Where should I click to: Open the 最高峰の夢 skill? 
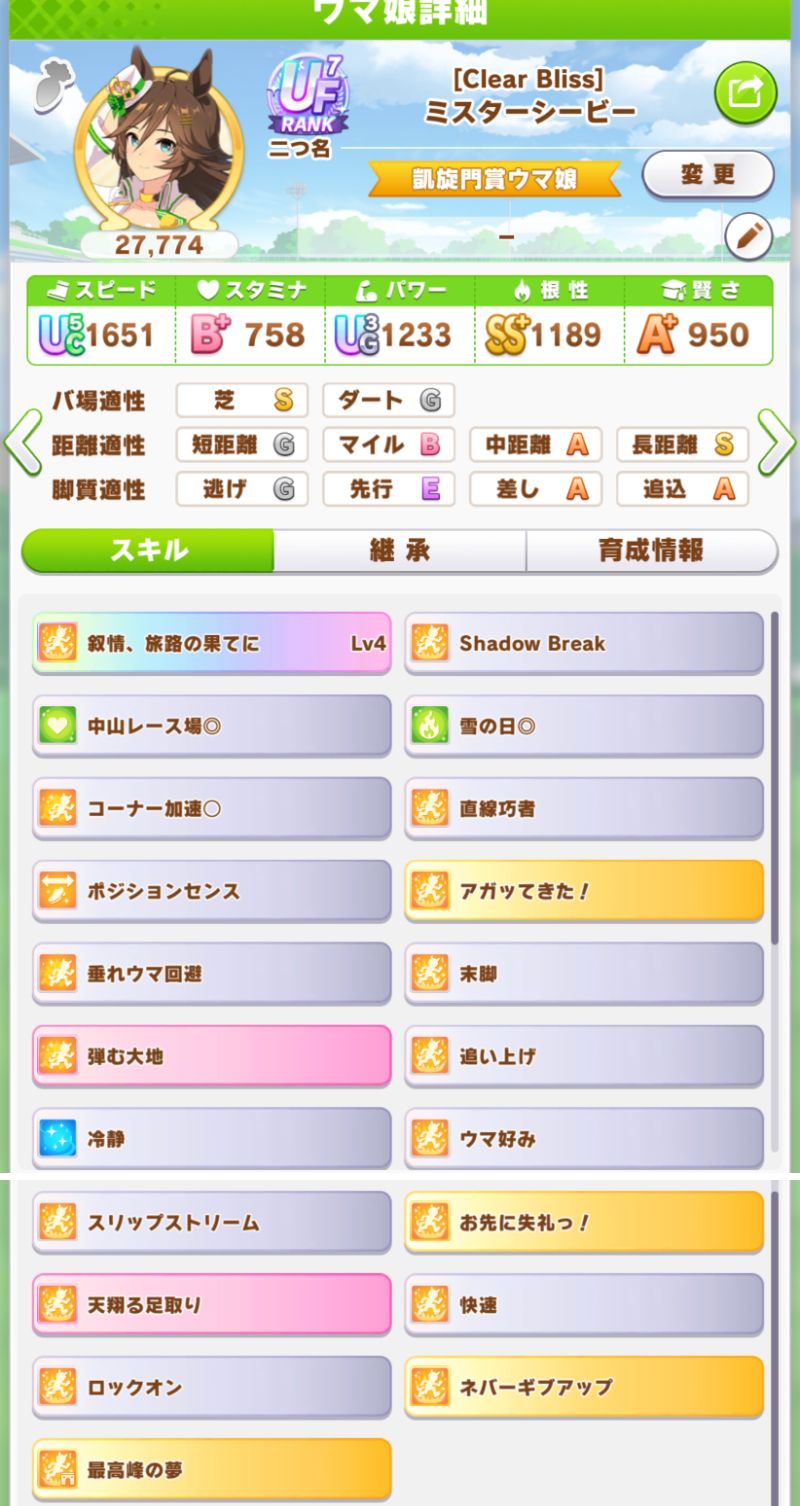pos(211,1470)
